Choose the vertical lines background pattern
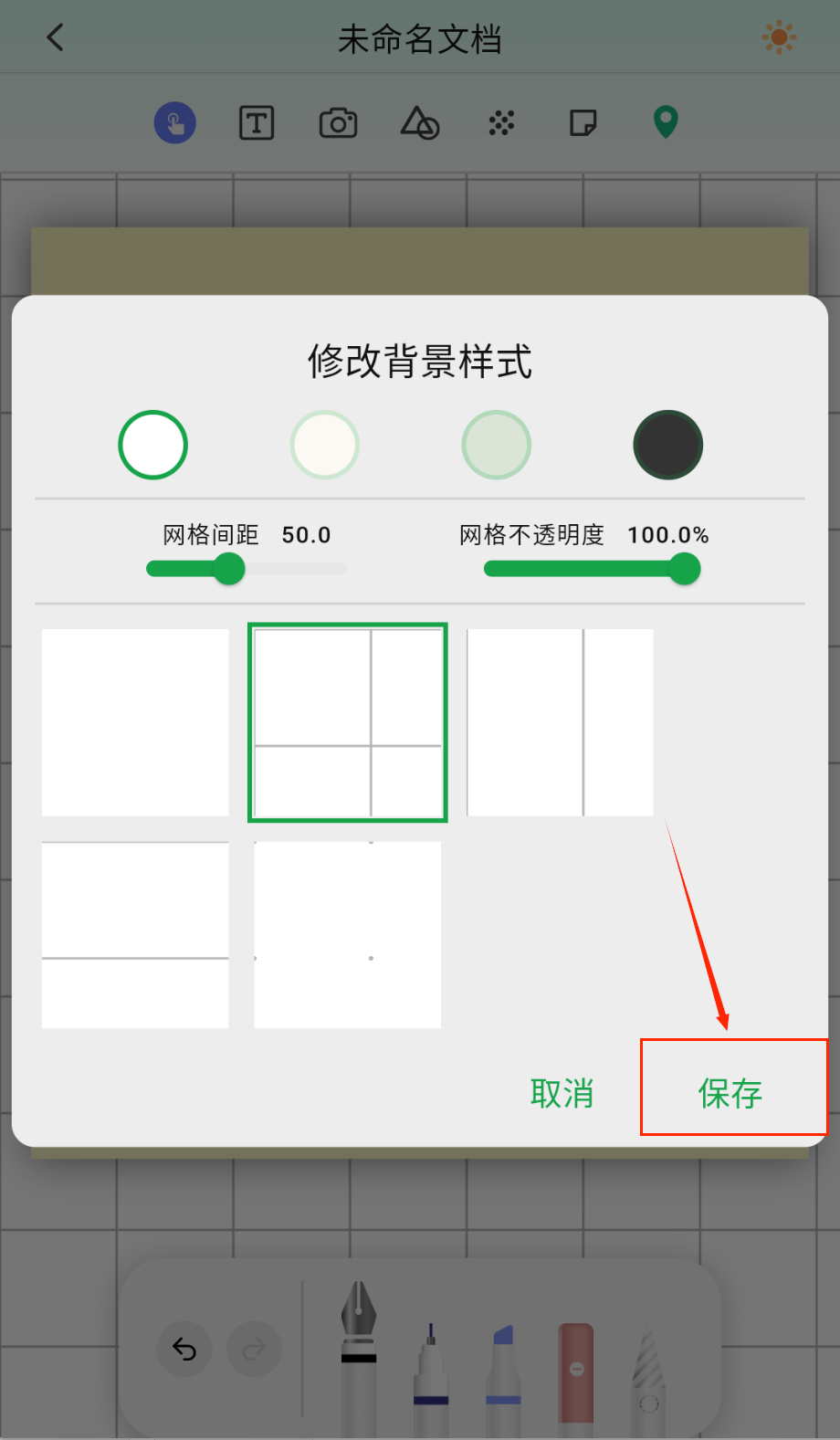 (560, 721)
